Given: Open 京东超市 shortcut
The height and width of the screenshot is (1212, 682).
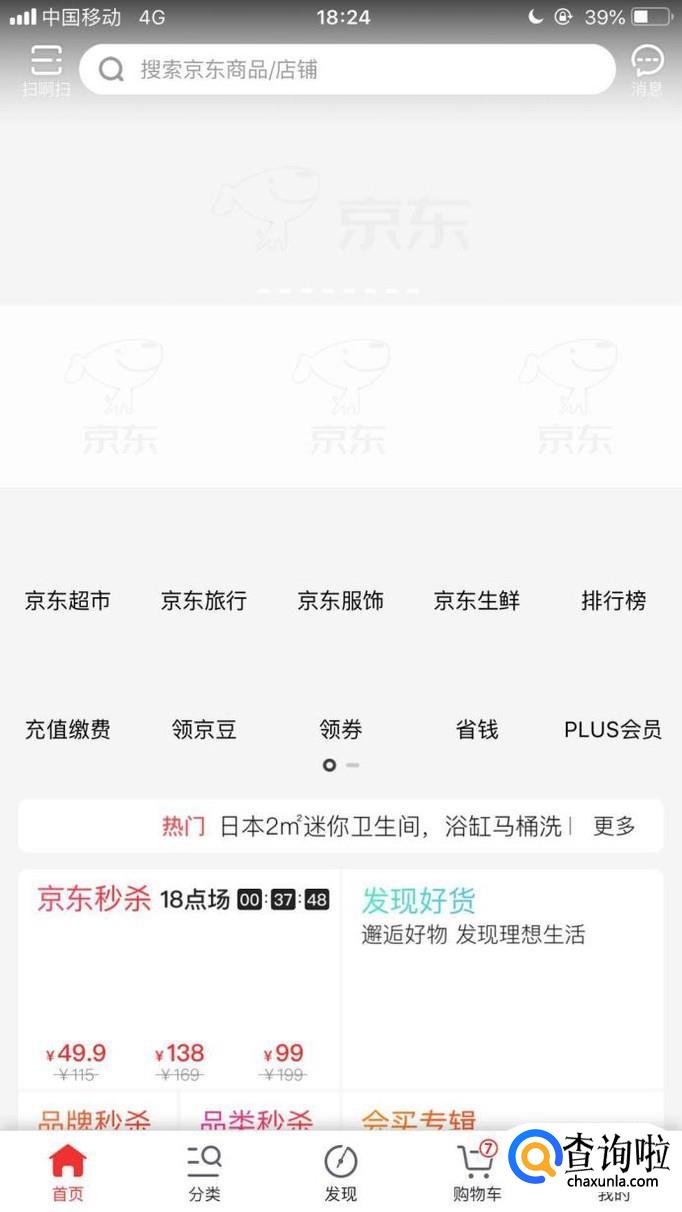Looking at the screenshot, I should click(x=67, y=600).
